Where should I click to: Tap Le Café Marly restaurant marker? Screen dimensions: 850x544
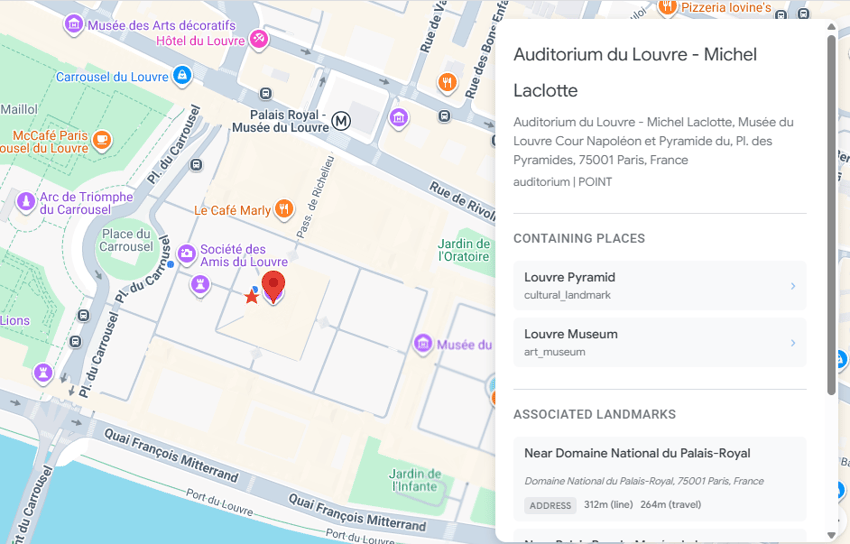285,209
